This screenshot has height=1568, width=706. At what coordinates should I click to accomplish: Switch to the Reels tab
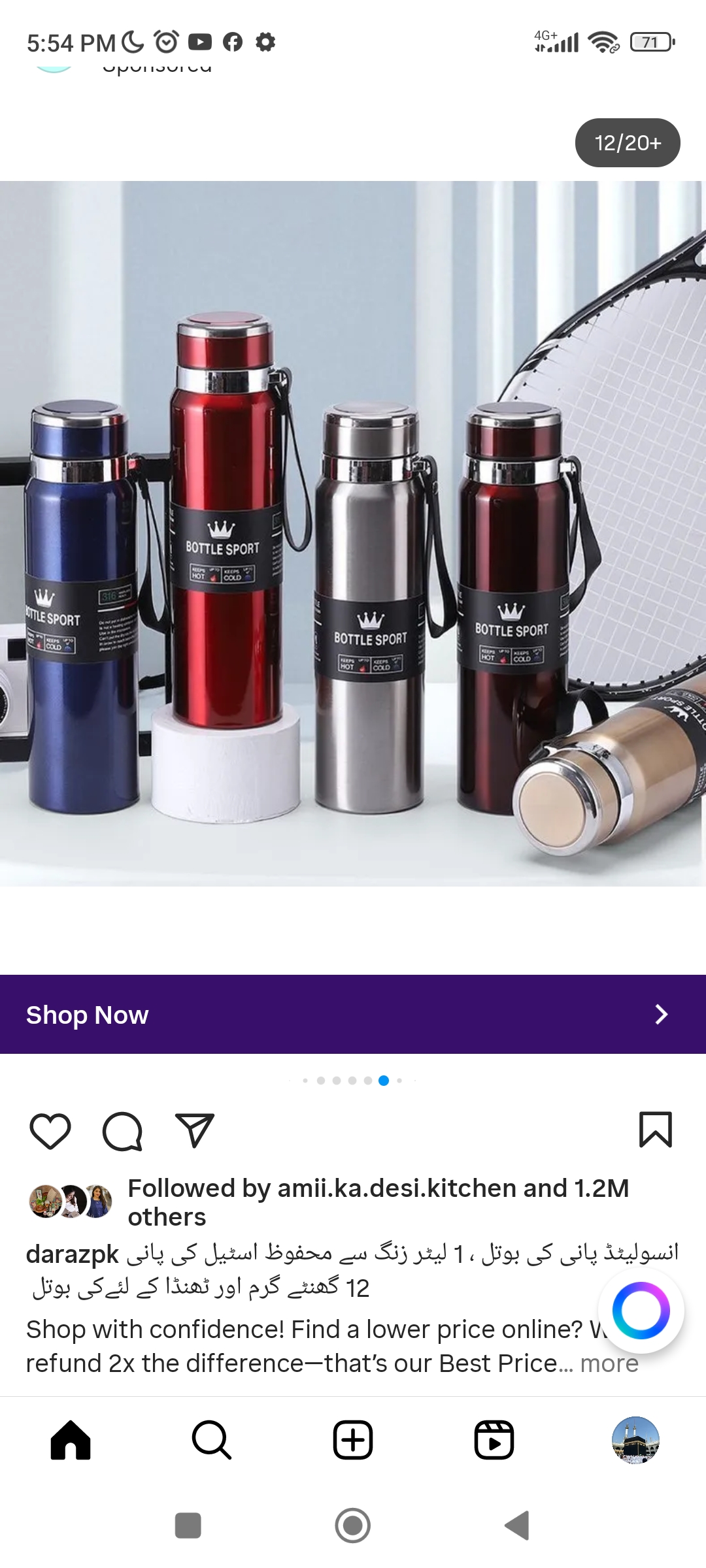[494, 1440]
